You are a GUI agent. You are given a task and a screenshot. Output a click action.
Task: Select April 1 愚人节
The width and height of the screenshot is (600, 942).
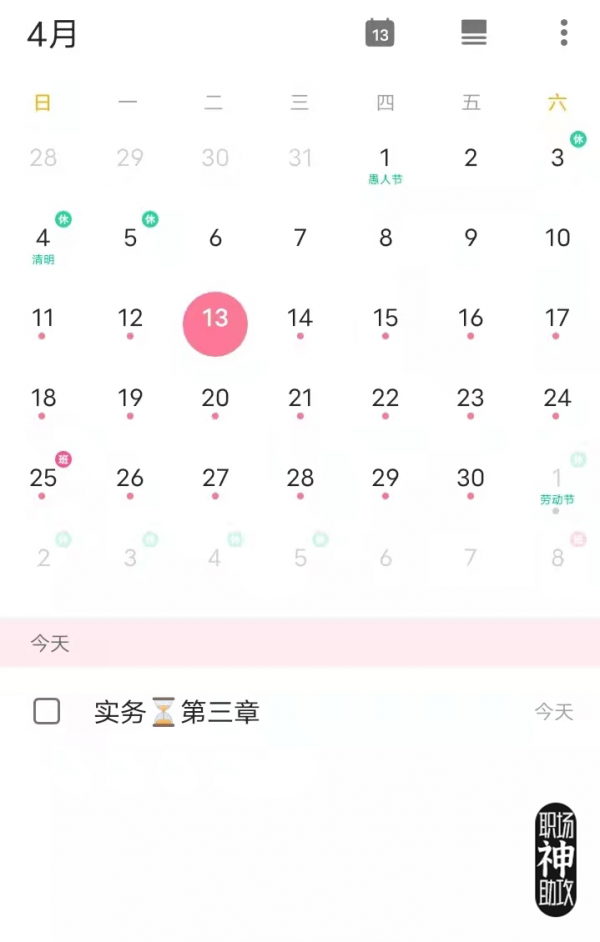385,162
